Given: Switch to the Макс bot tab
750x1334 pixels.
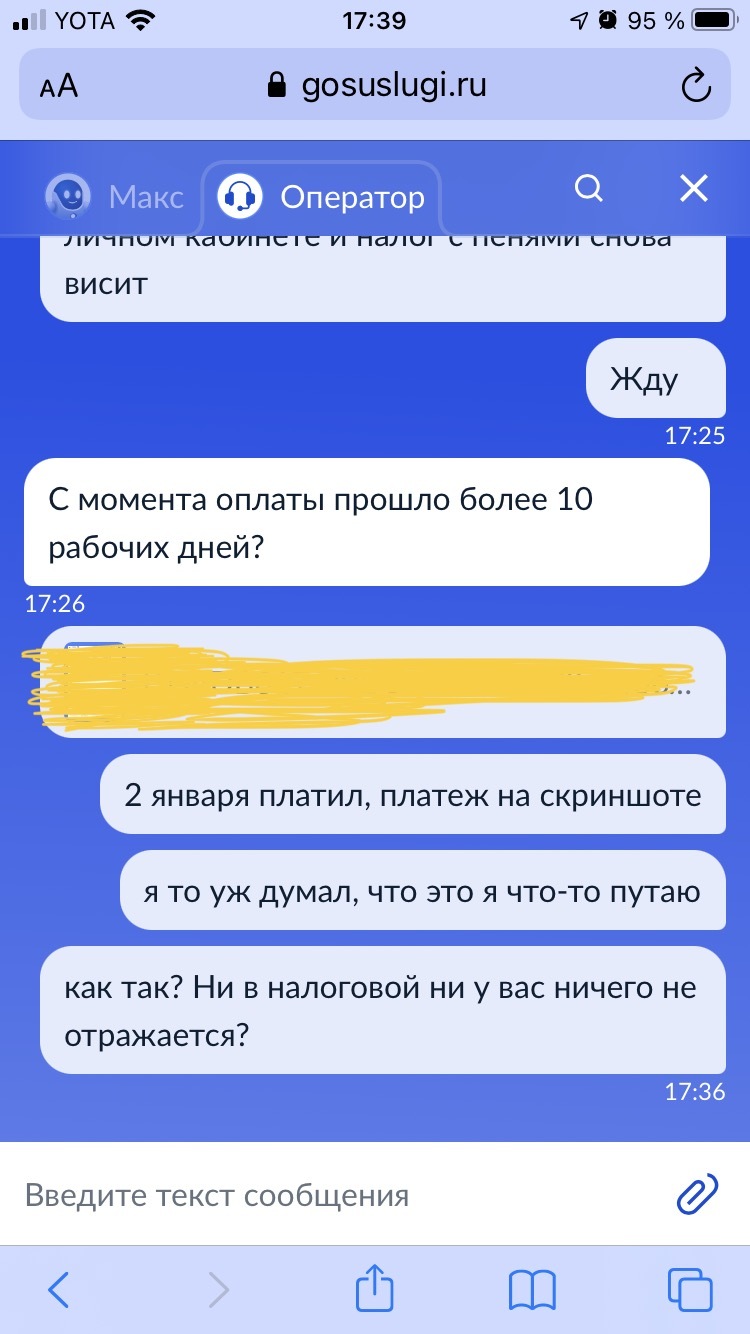Looking at the screenshot, I should tap(115, 196).
